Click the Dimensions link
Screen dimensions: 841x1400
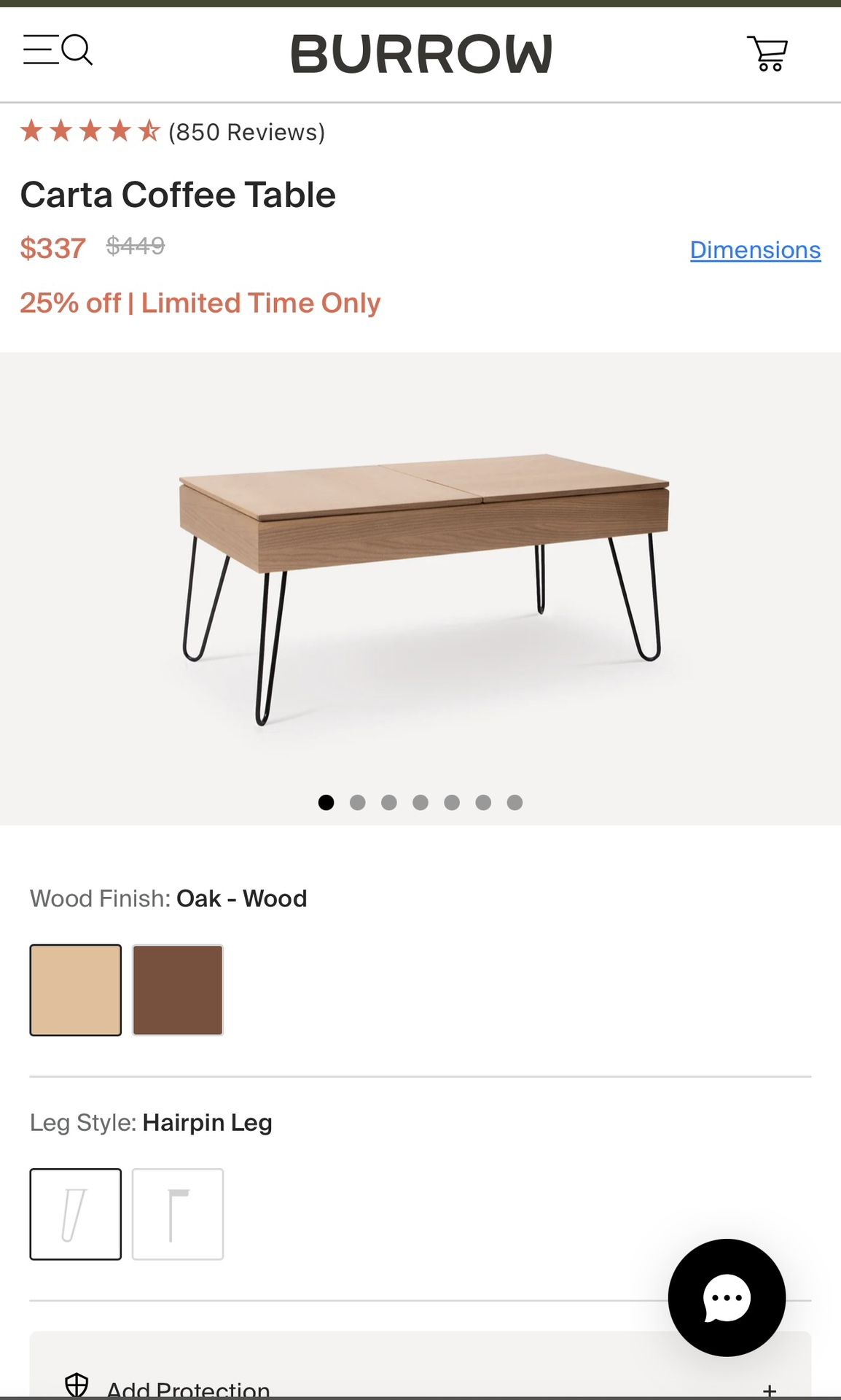pyautogui.click(x=755, y=250)
